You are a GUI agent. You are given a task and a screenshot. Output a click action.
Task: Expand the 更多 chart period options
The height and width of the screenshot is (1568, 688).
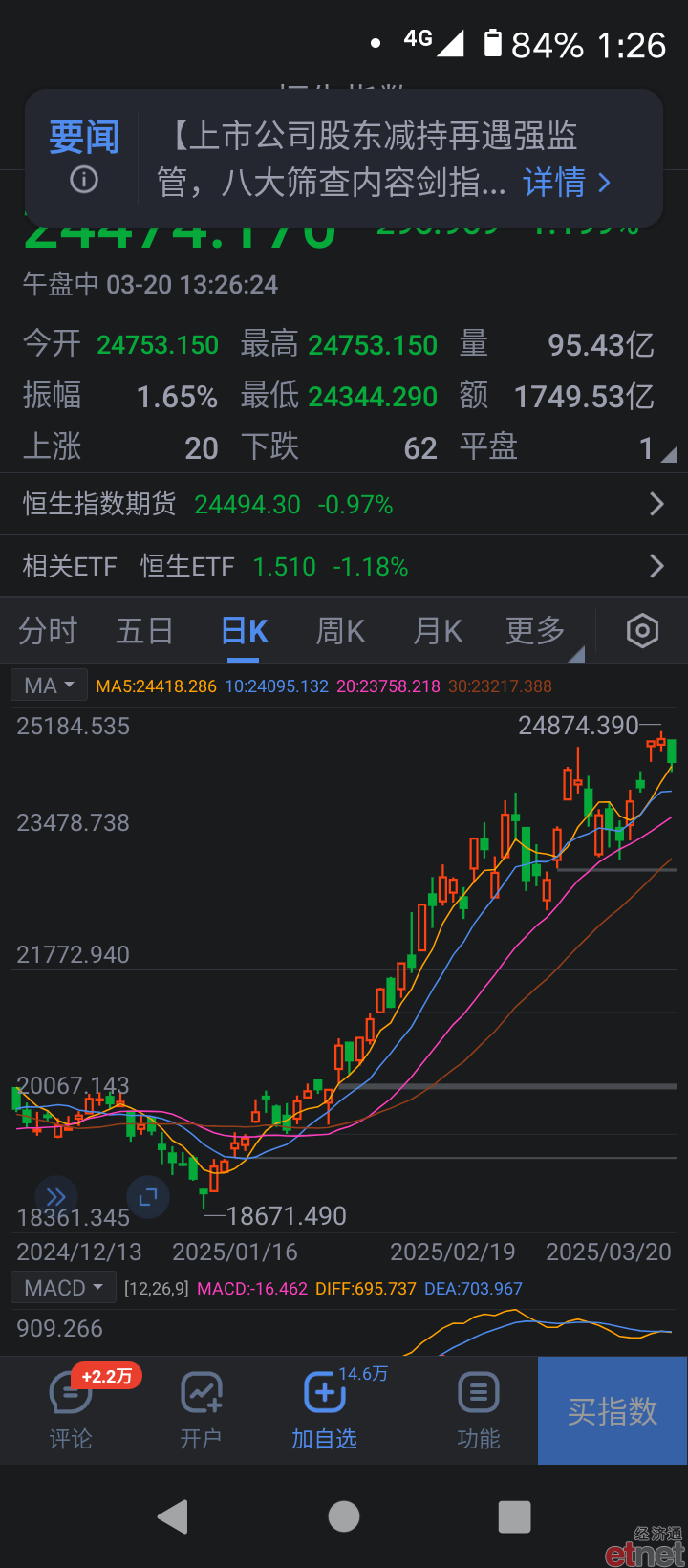pos(537,631)
